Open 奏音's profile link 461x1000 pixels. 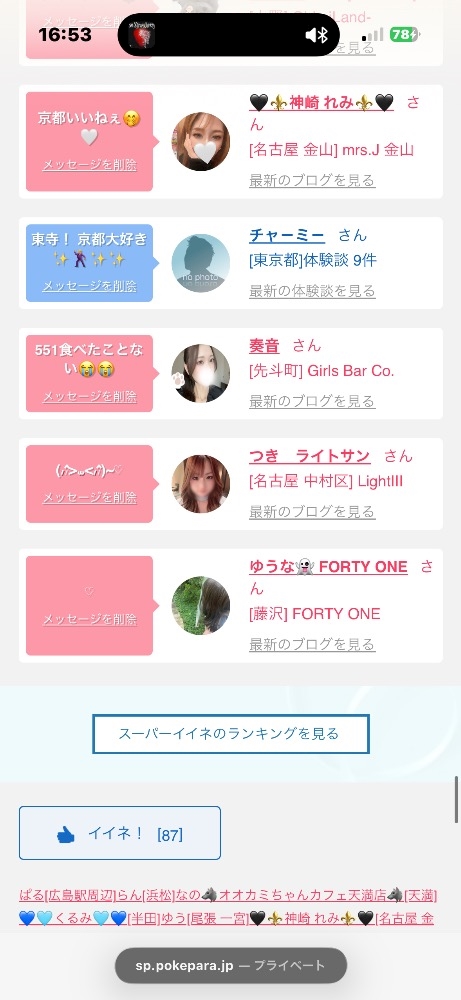click(x=264, y=346)
